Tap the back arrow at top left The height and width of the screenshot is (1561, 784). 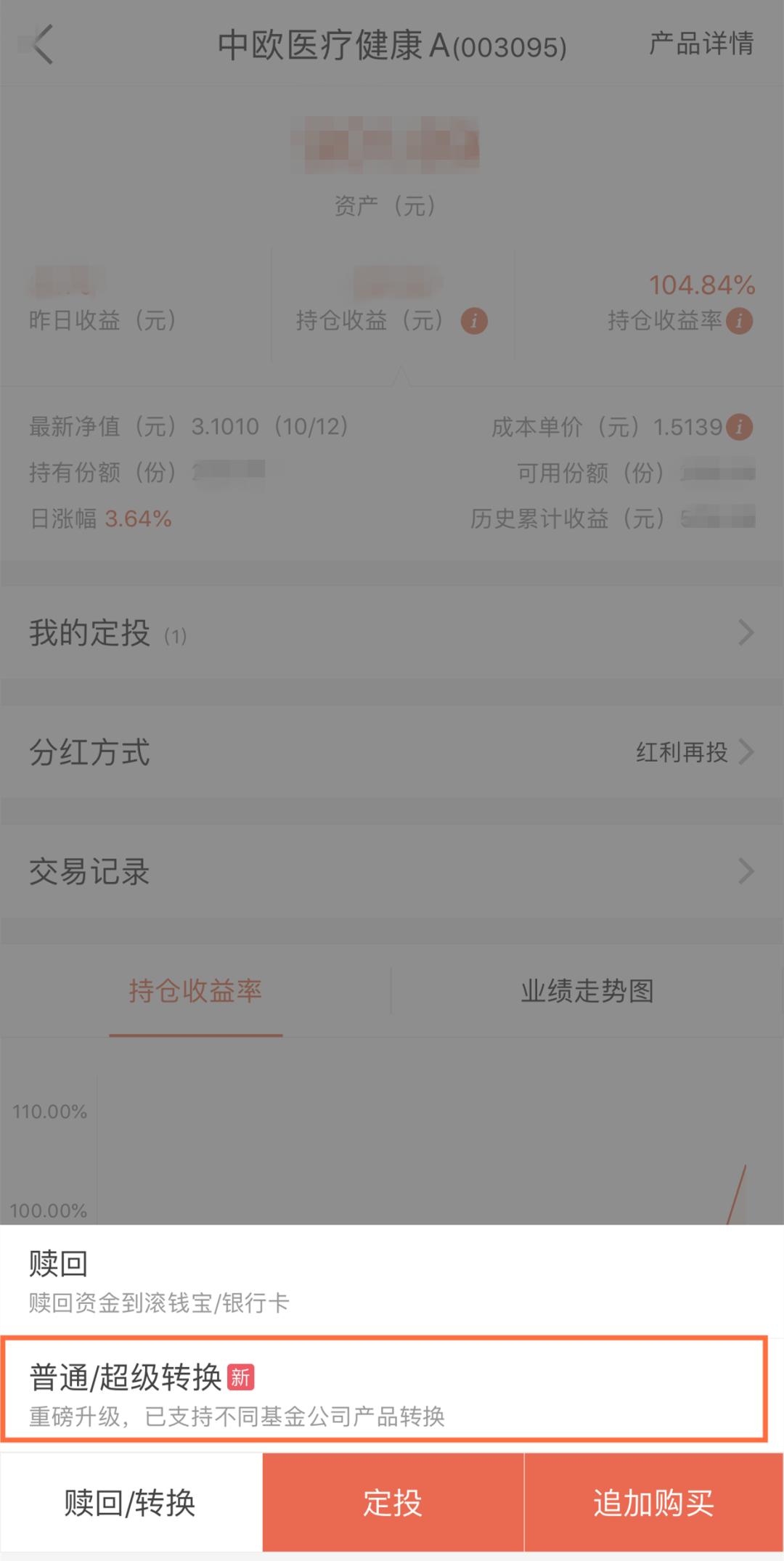(x=42, y=44)
